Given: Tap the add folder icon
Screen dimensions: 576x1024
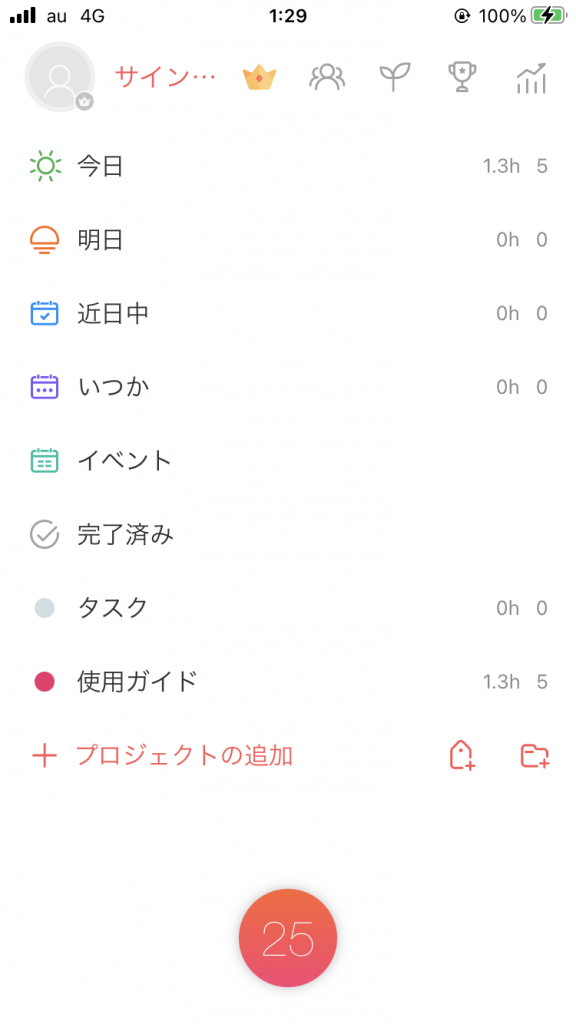Looking at the screenshot, I should 535,756.
